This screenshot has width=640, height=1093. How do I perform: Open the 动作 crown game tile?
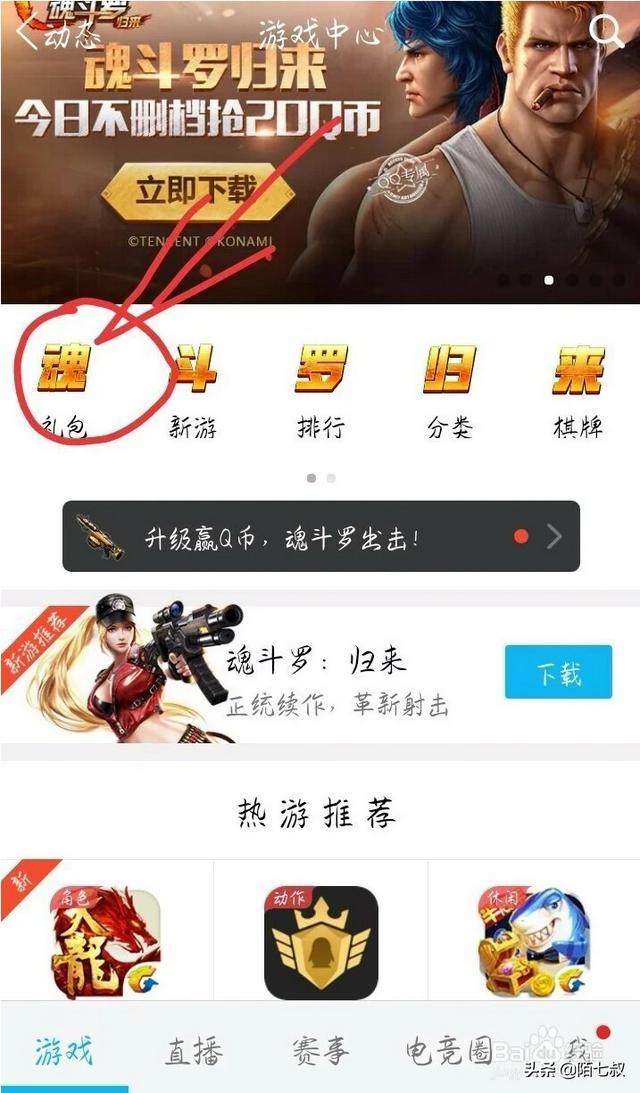321,942
